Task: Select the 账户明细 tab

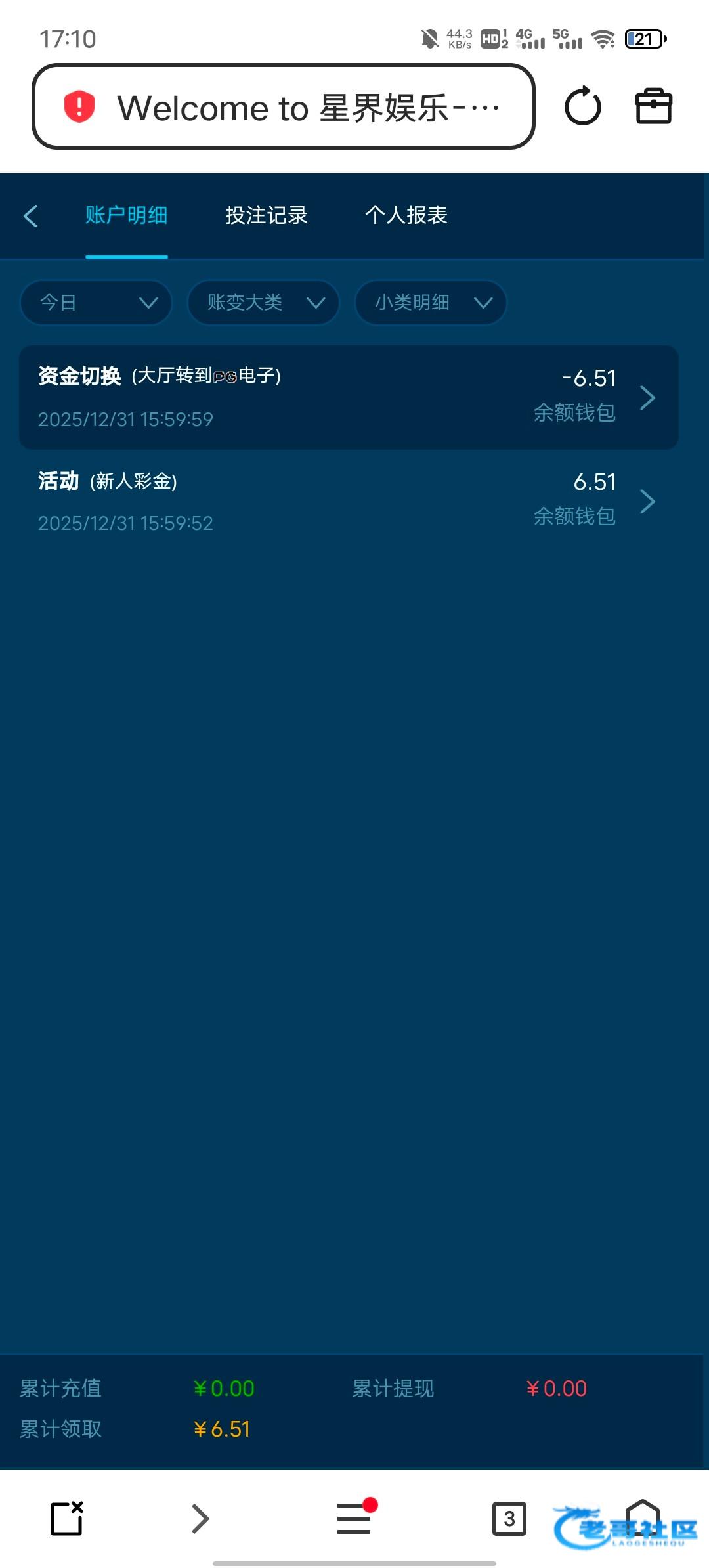Action: [x=126, y=215]
